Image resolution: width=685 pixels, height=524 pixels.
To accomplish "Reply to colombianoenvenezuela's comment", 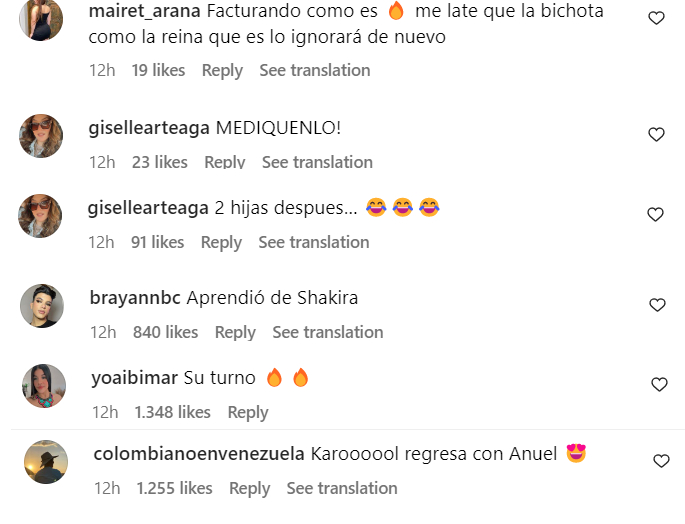I will pyautogui.click(x=249, y=488).
